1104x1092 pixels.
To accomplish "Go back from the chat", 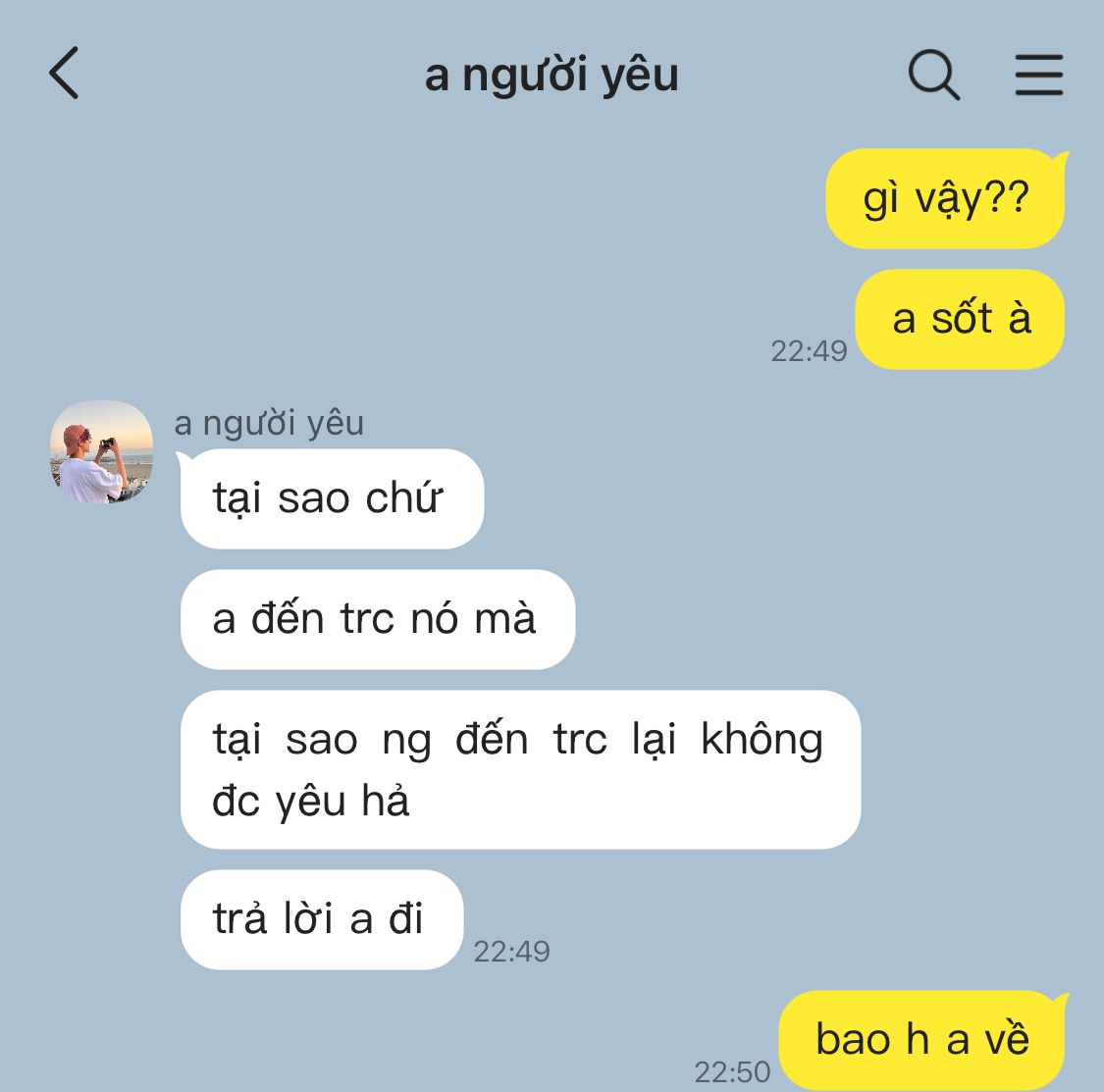I will pos(64,74).
